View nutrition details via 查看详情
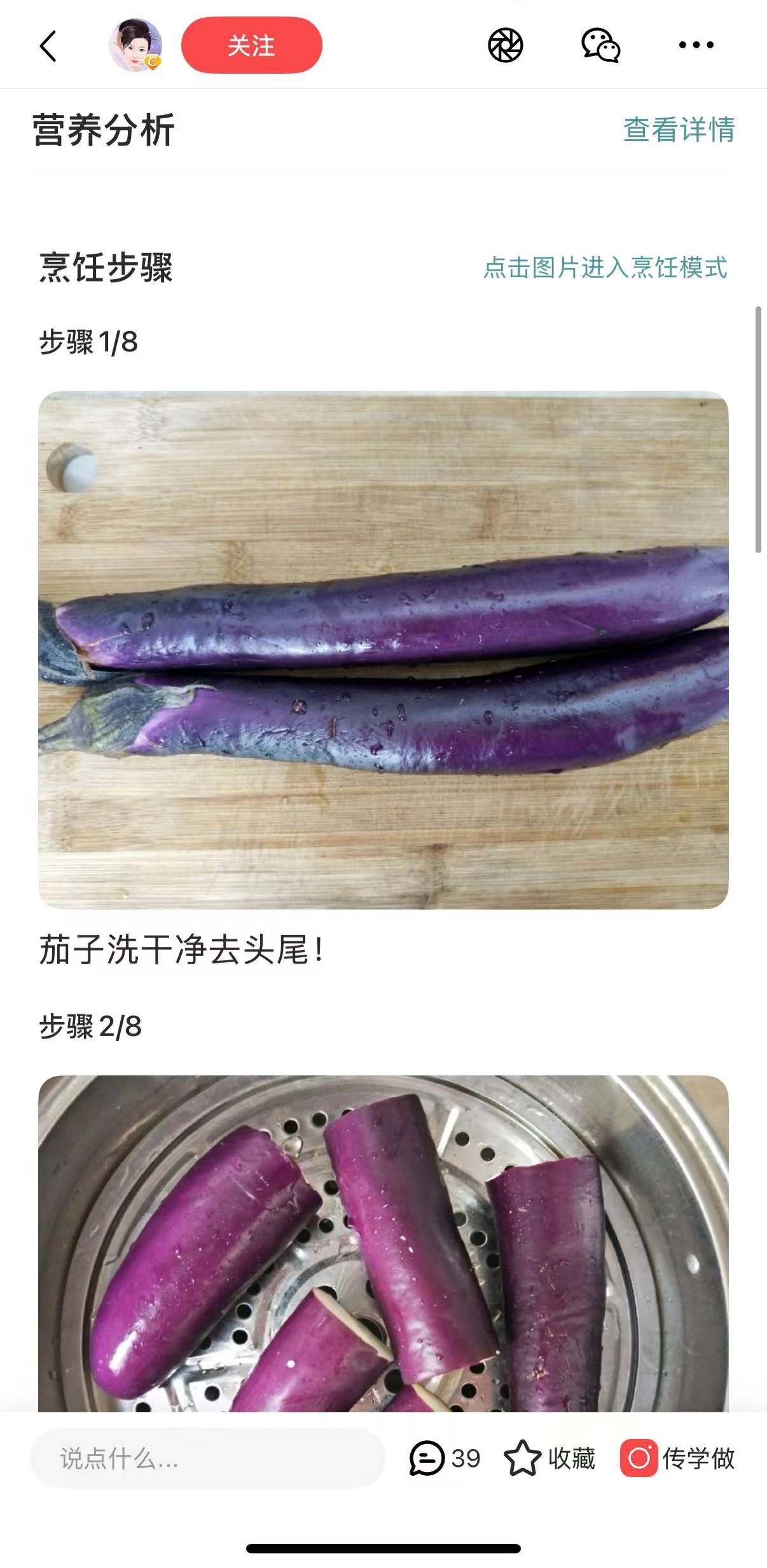The height and width of the screenshot is (1568, 767). coord(679,130)
